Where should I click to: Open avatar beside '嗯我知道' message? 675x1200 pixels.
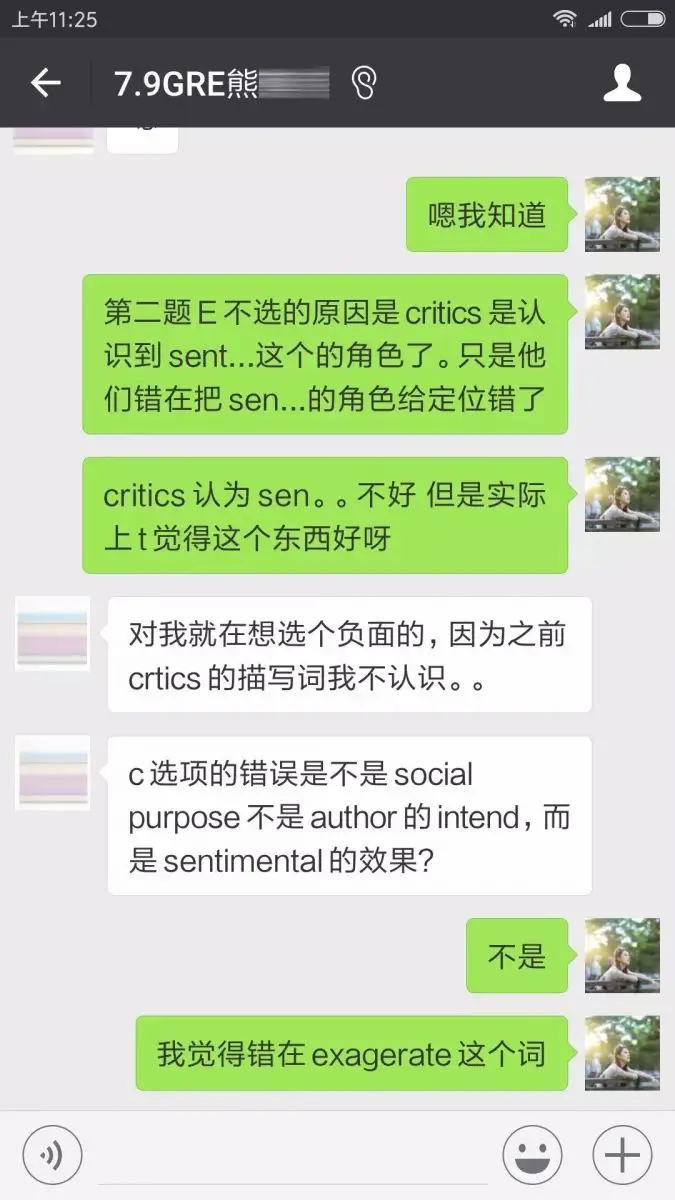coord(621,214)
